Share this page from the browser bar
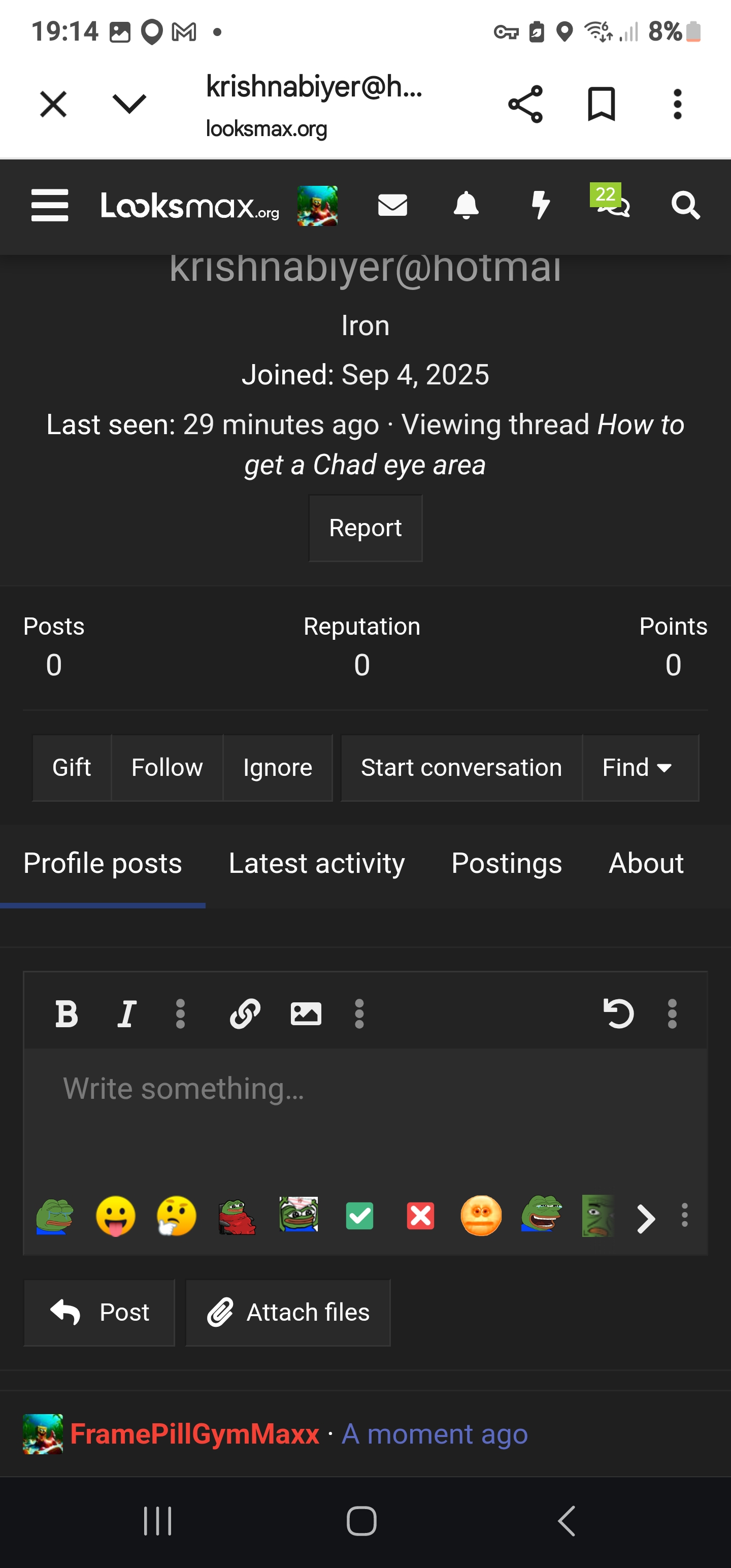The image size is (731, 1568). (x=525, y=104)
